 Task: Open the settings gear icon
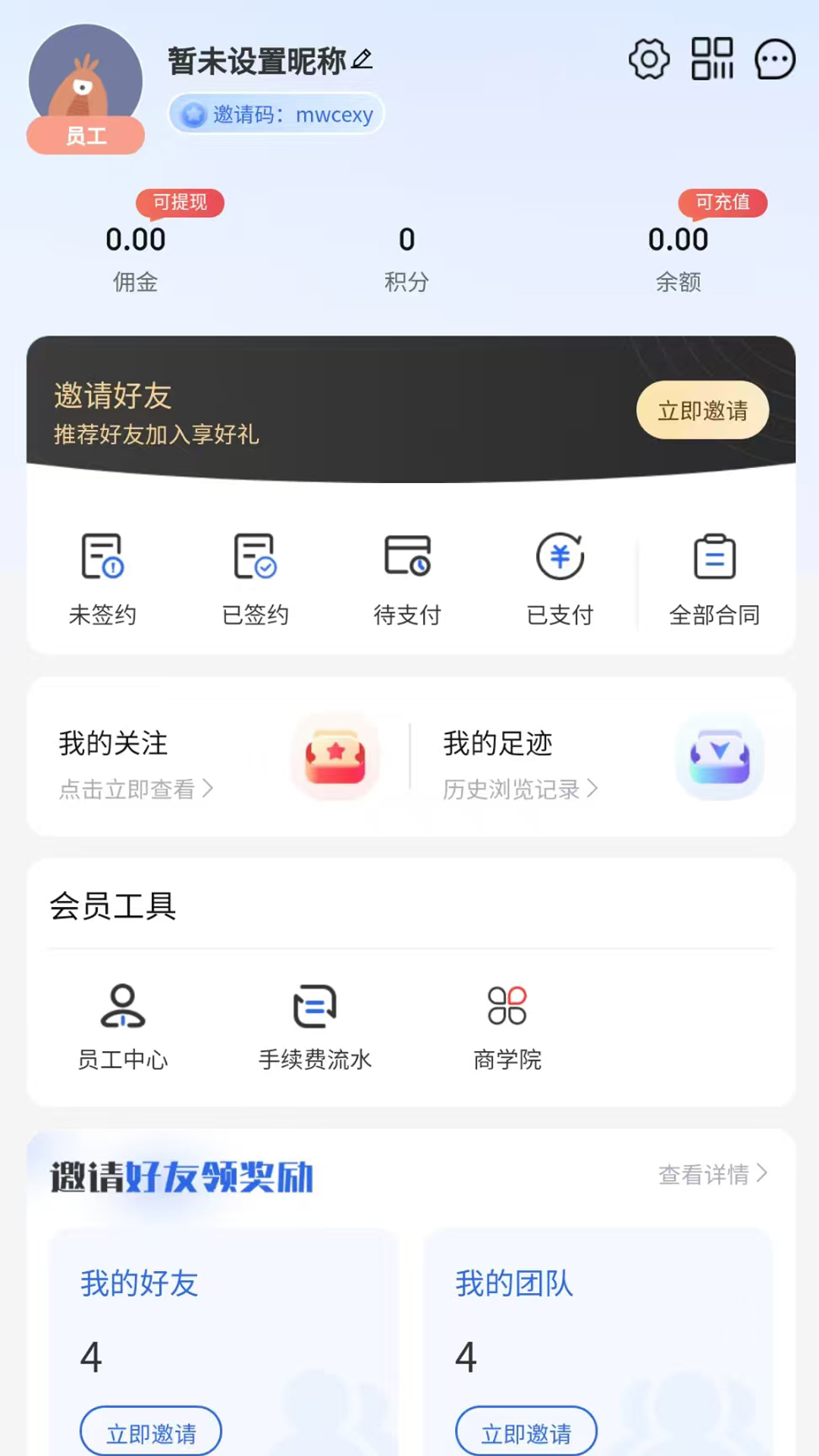[x=649, y=59]
